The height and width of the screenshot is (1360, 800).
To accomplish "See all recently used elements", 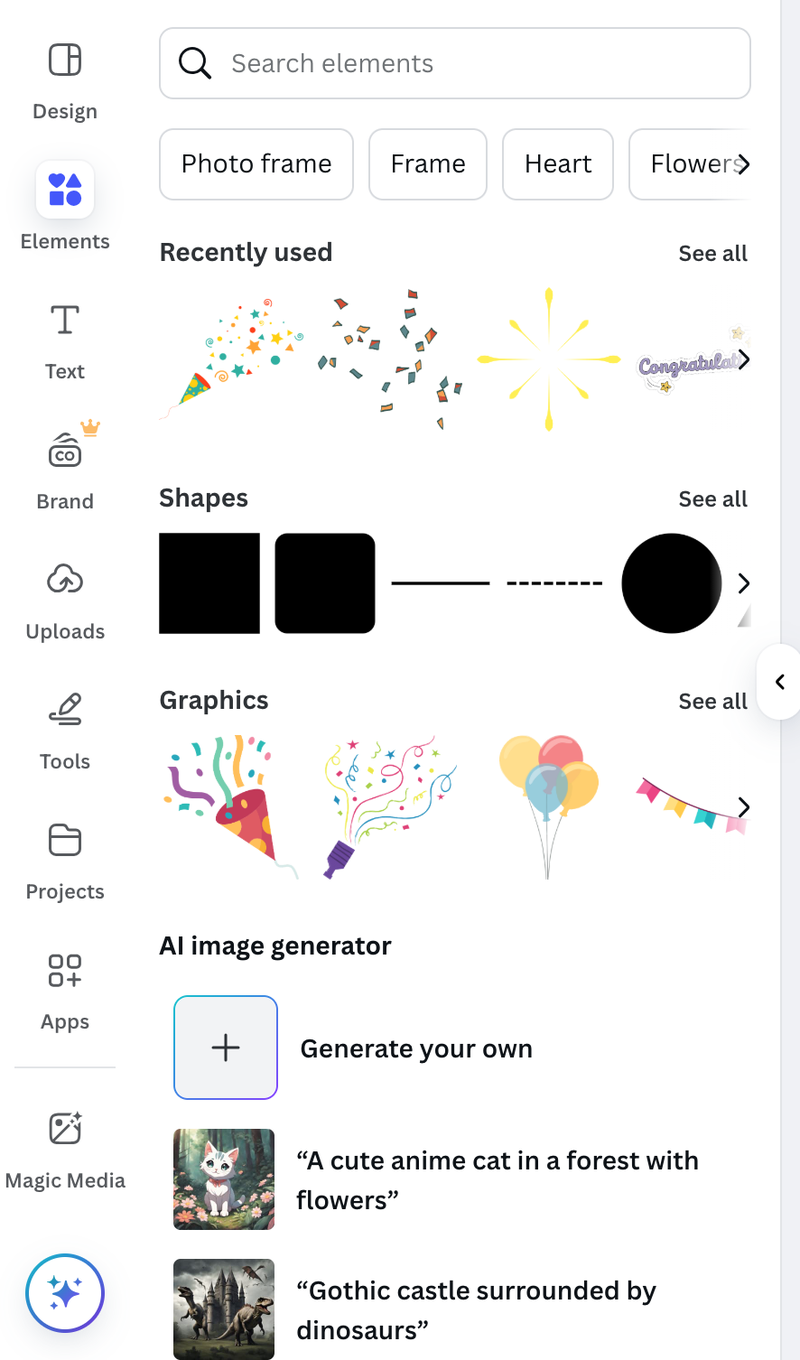I will (x=712, y=253).
